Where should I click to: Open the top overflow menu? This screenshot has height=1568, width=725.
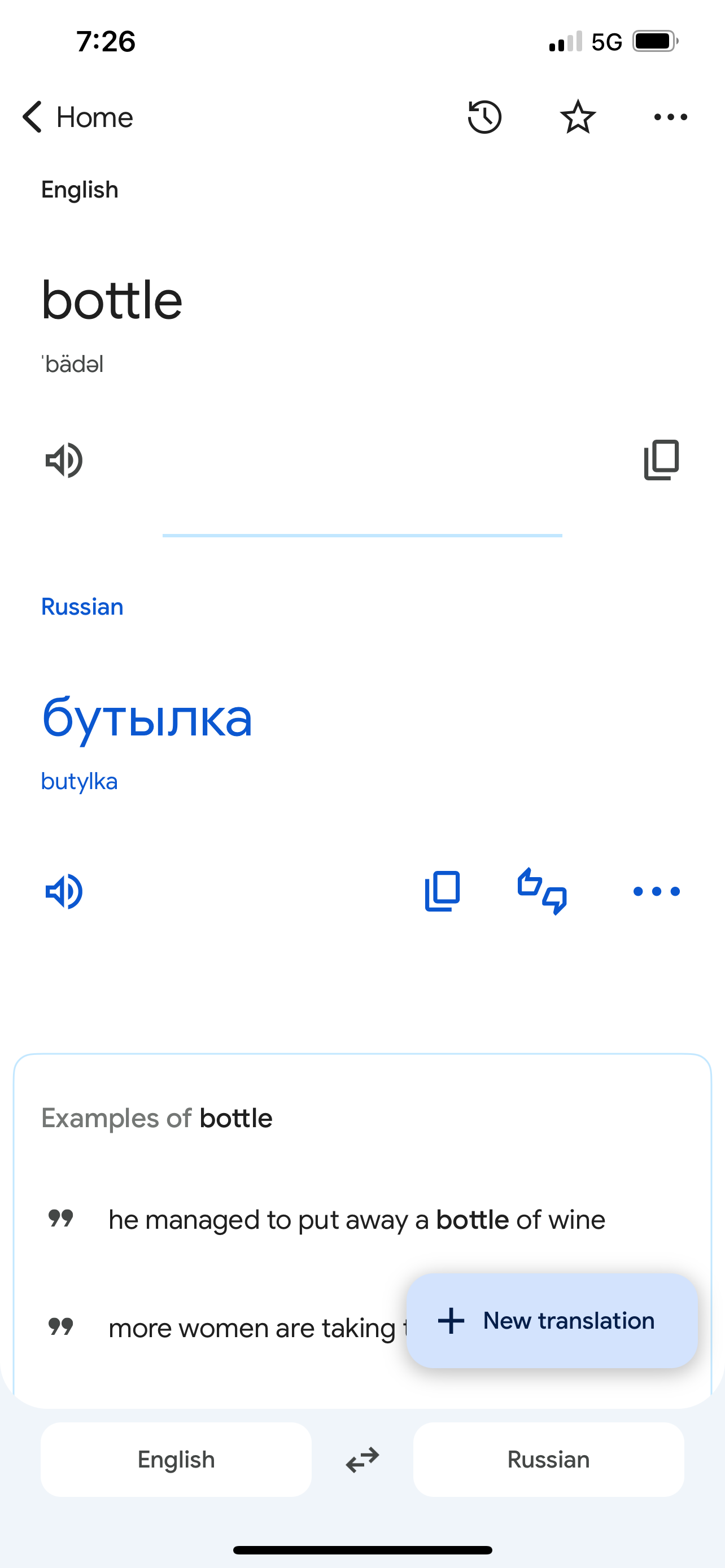[670, 117]
